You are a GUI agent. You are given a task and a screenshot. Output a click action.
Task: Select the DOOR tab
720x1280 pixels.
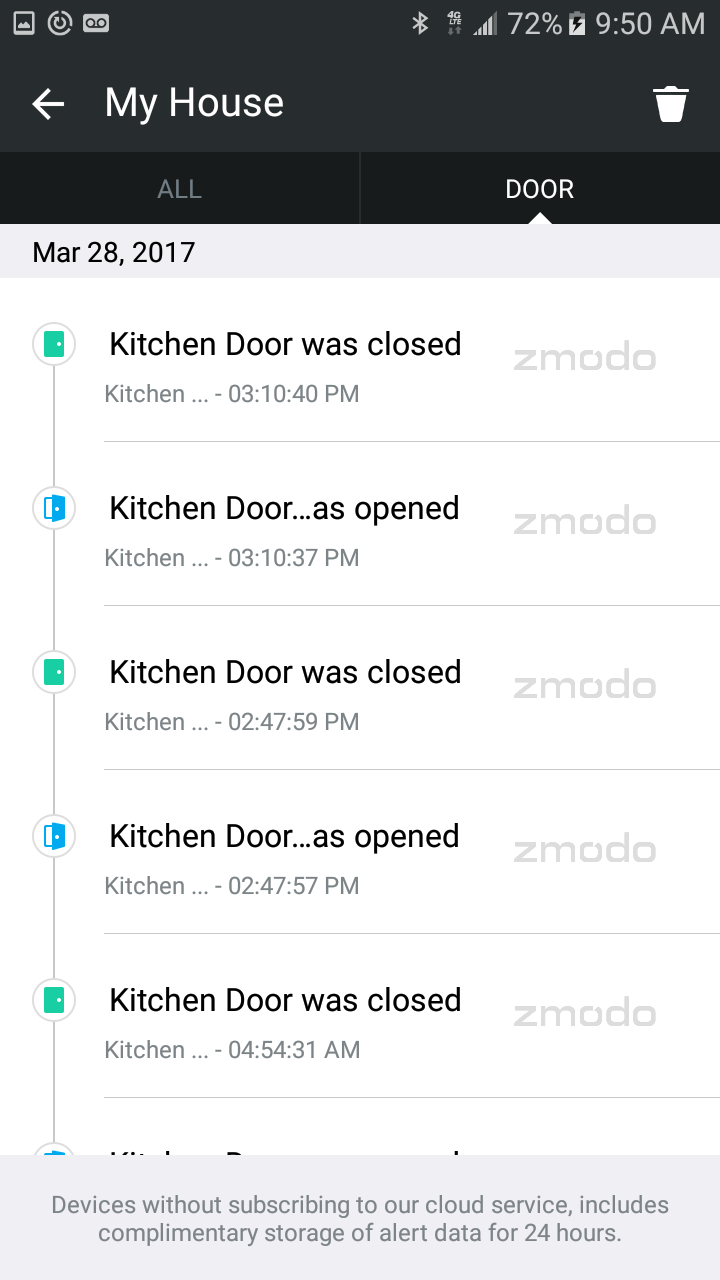[x=540, y=189]
